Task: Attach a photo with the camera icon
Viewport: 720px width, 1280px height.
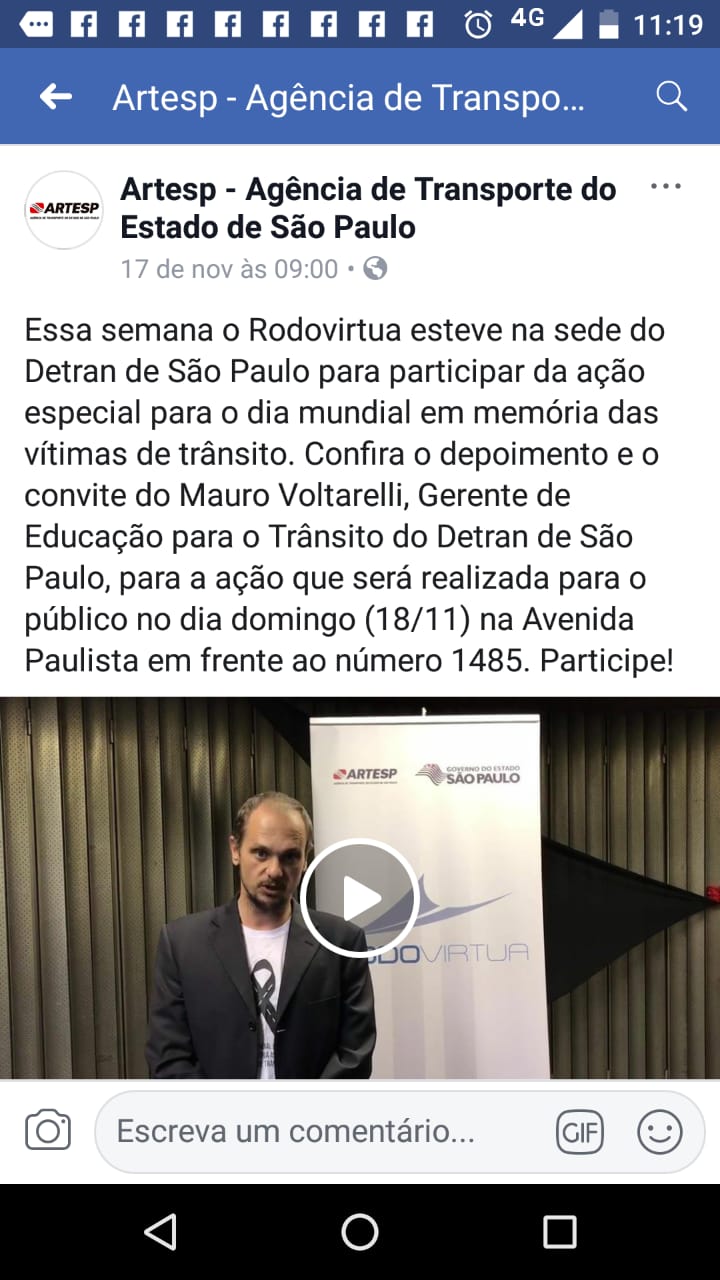Action: point(48,1131)
